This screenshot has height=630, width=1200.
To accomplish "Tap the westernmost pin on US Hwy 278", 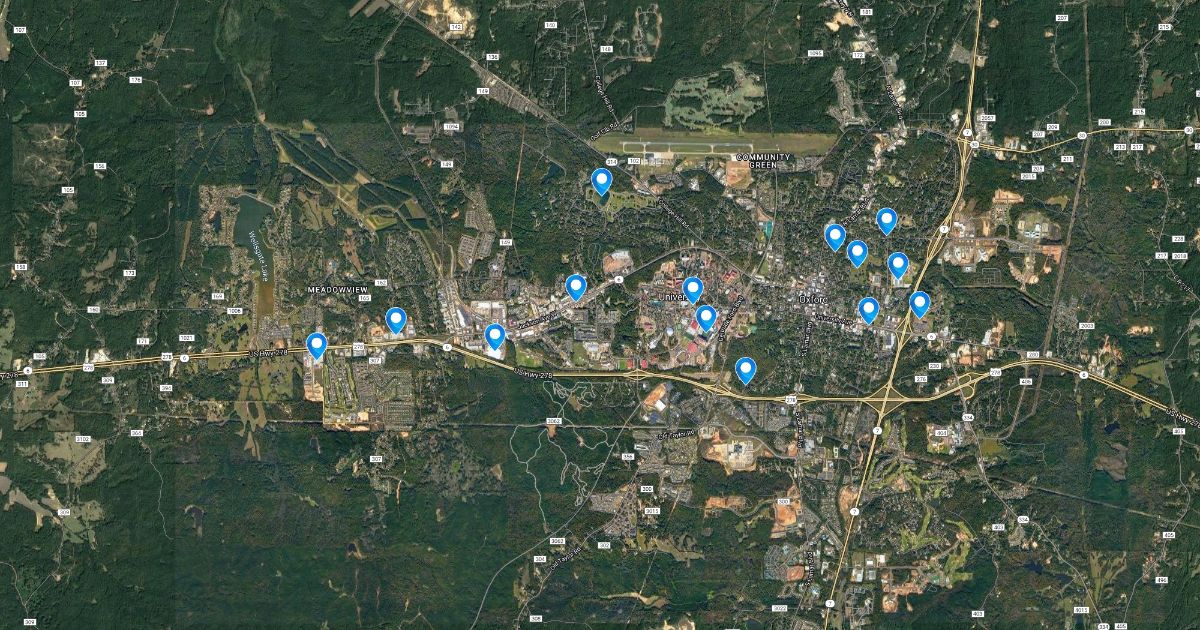I will 317,345.
